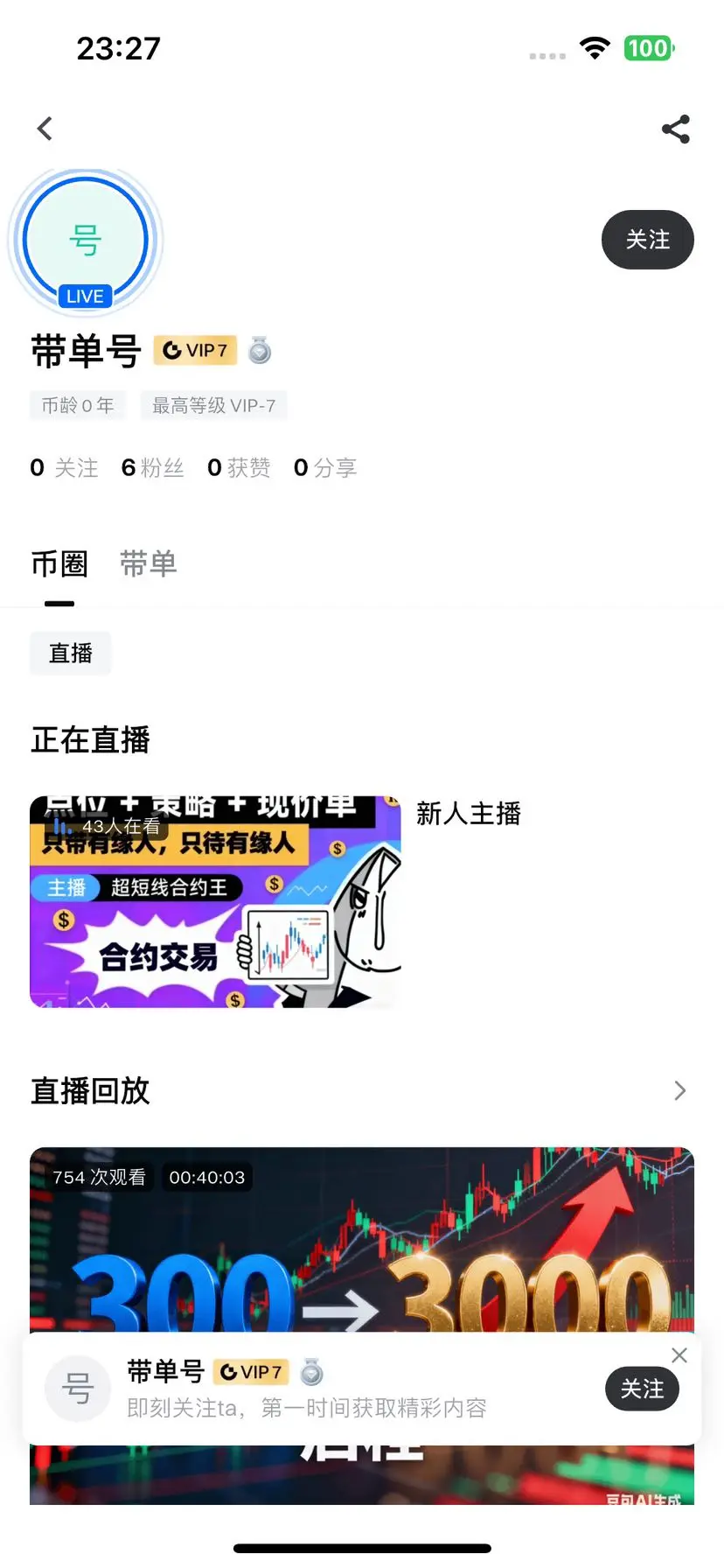Dismiss the follow banner with the X
This screenshot has width=724, height=1568.
[x=679, y=1355]
